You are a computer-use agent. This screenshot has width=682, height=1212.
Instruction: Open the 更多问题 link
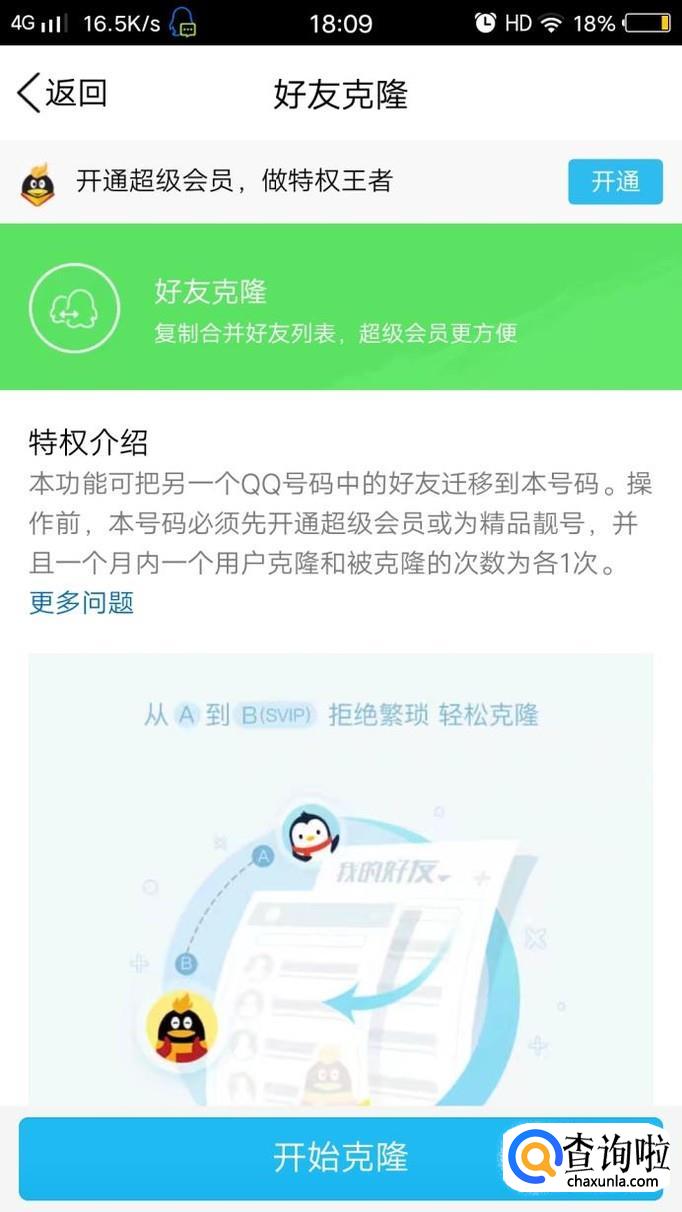click(x=81, y=603)
